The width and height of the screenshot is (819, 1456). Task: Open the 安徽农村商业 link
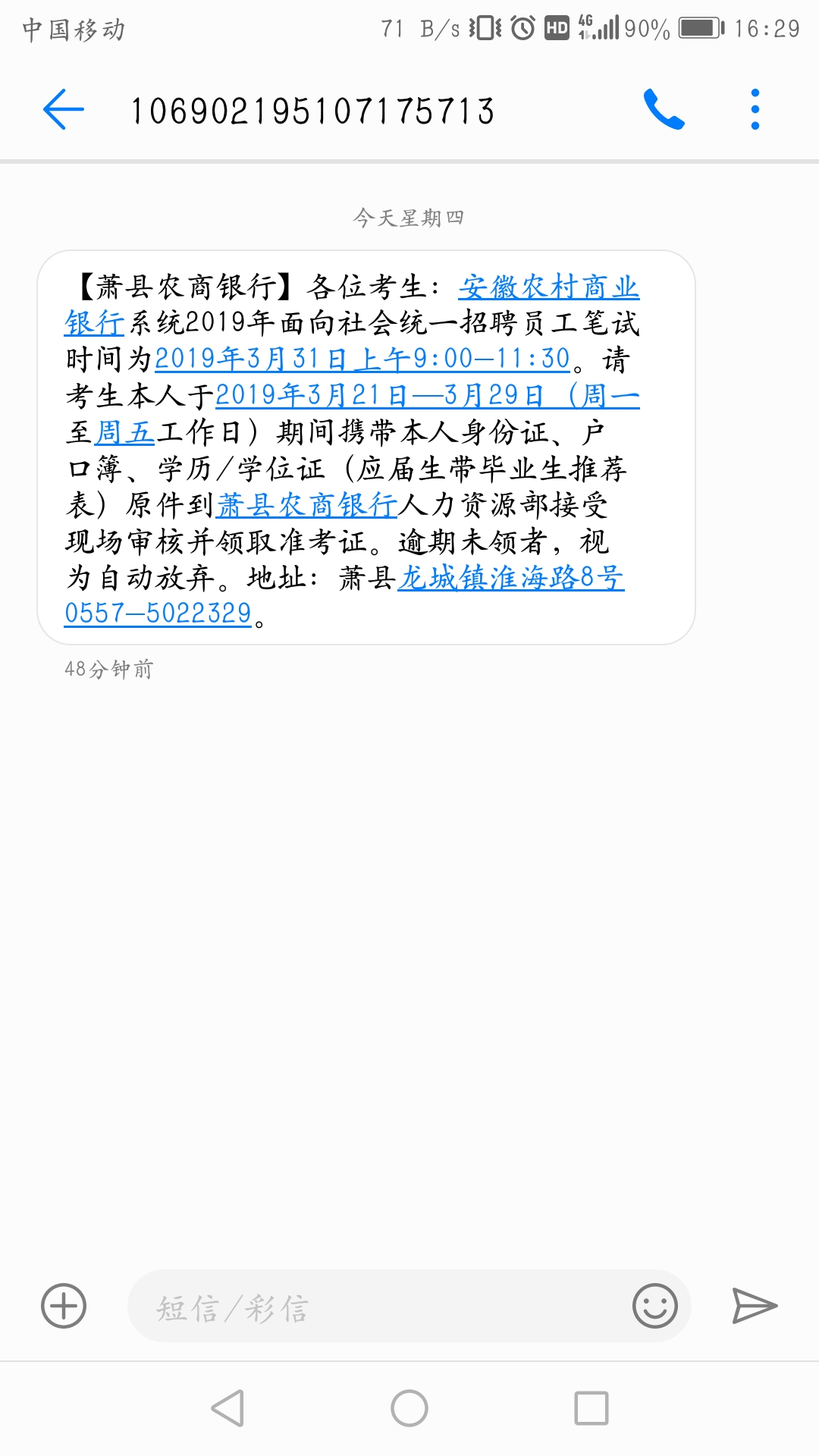548,287
